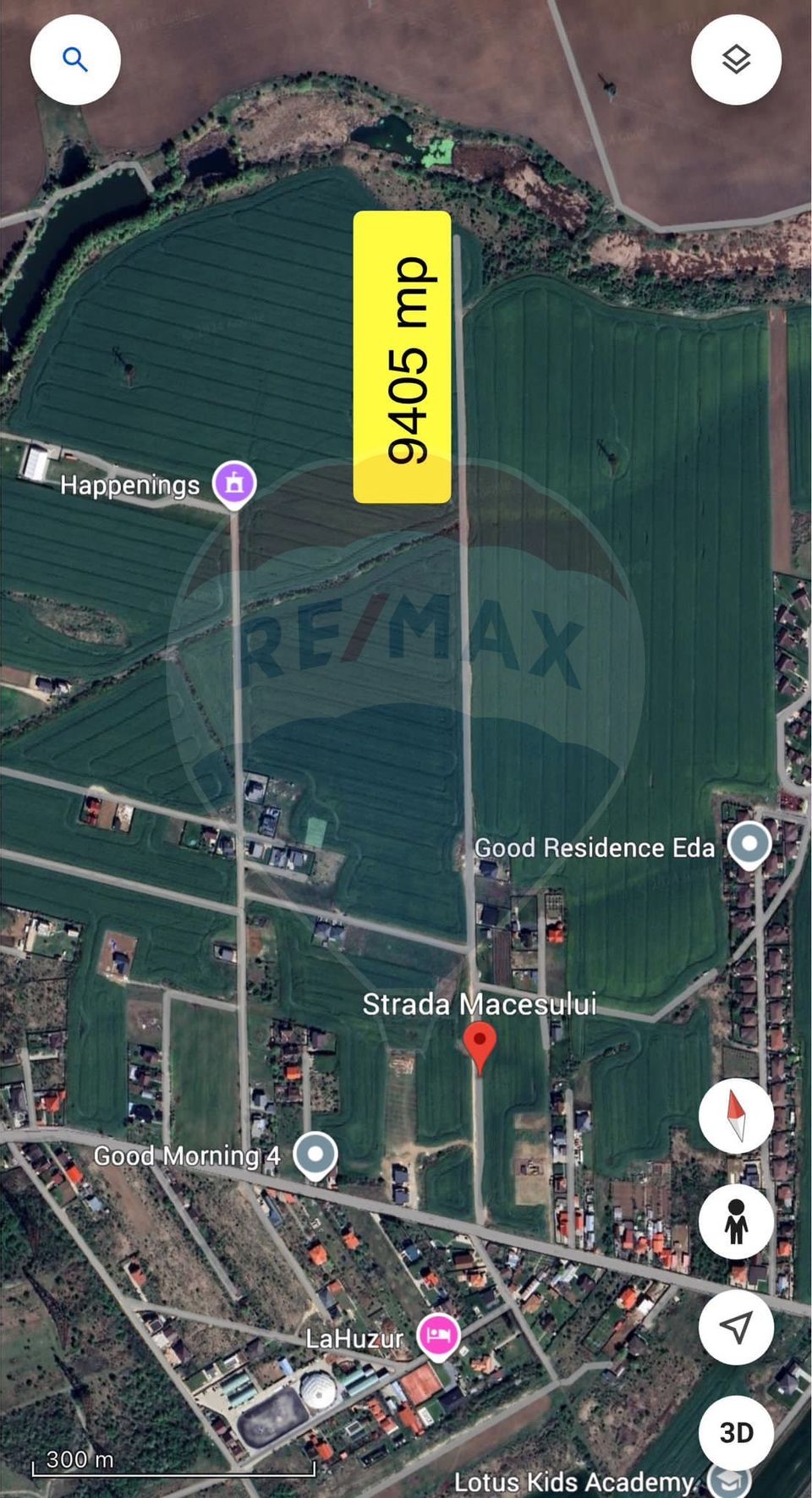This screenshot has height=1498, width=812.
Task: Open the Good Morning 4 marker
Action: click(x=315, y=1154)
